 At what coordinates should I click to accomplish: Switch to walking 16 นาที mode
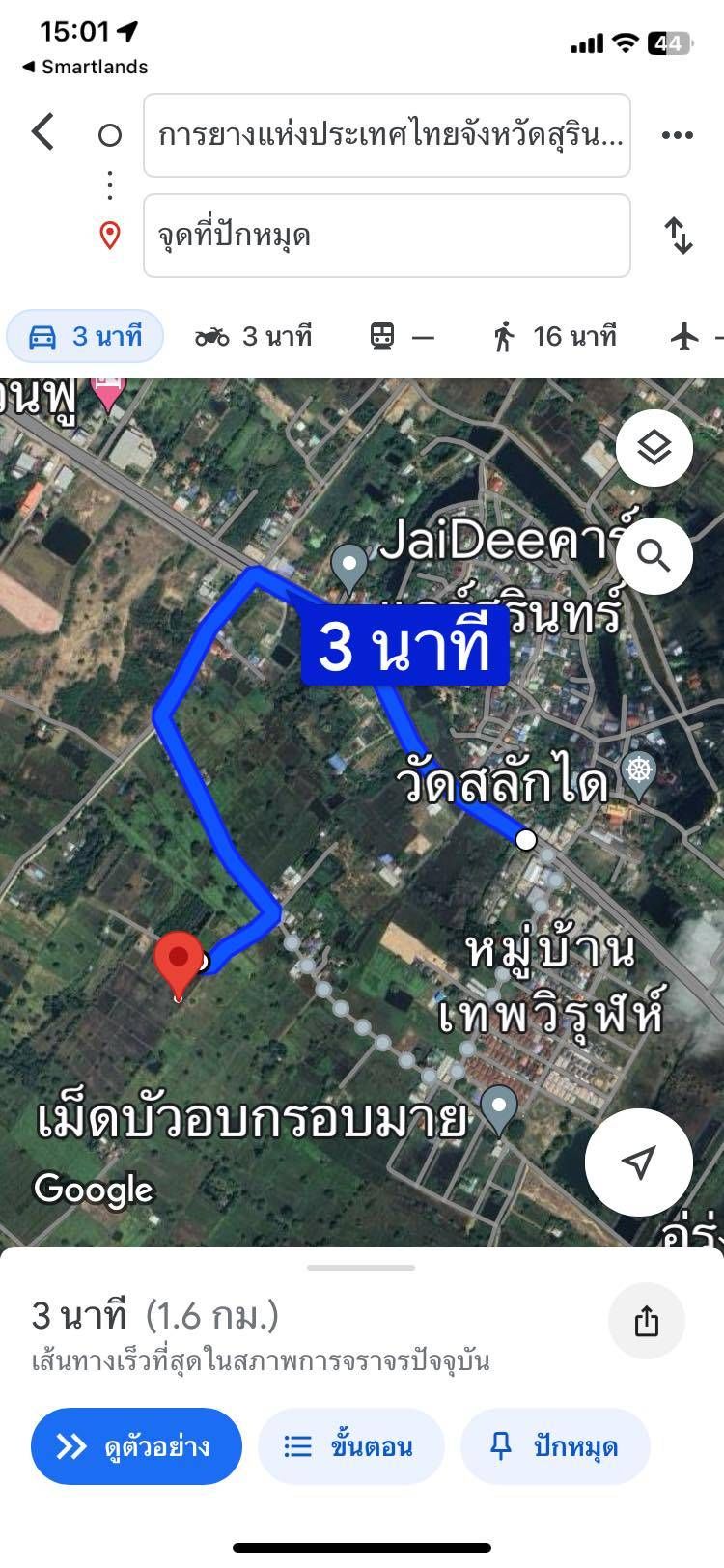pos(555,336)
